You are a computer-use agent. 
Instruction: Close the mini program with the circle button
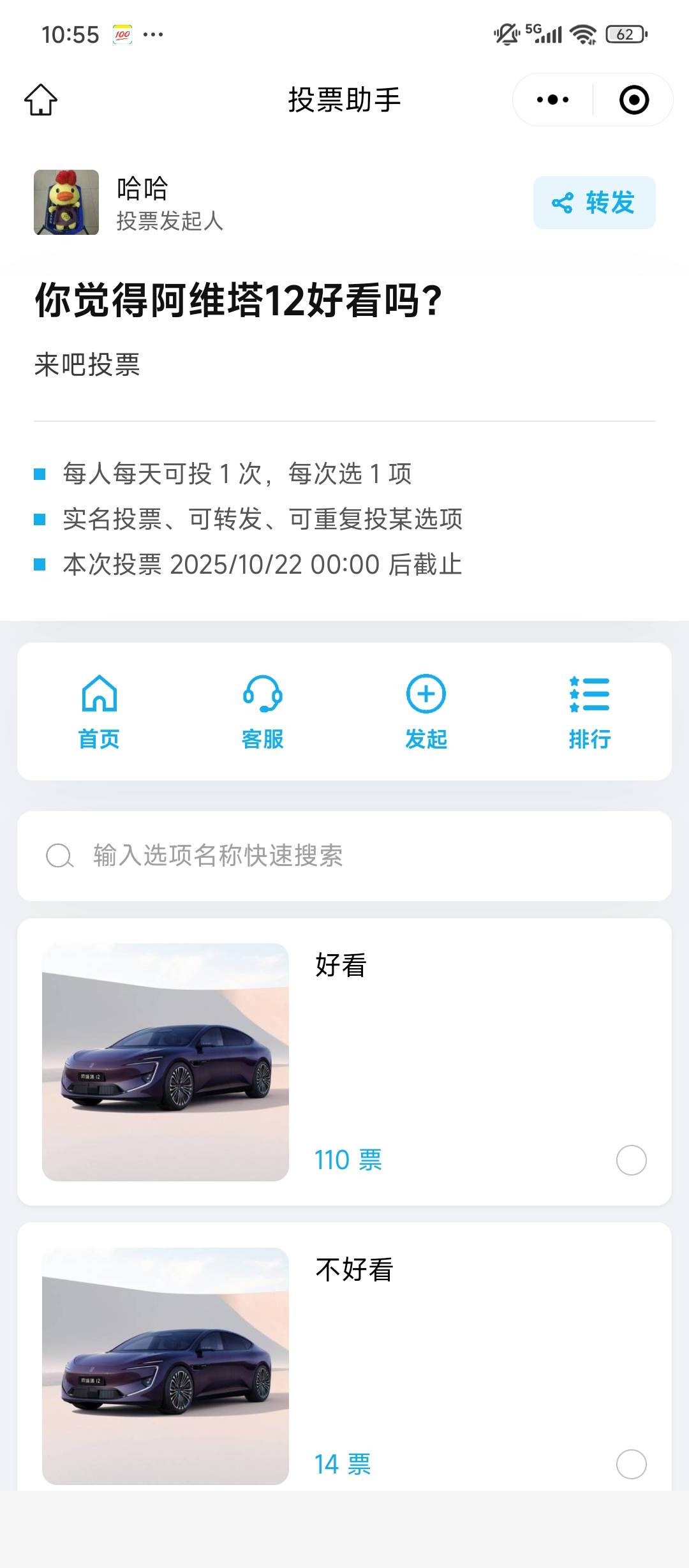pyautogui.click(x=633, y=100)
